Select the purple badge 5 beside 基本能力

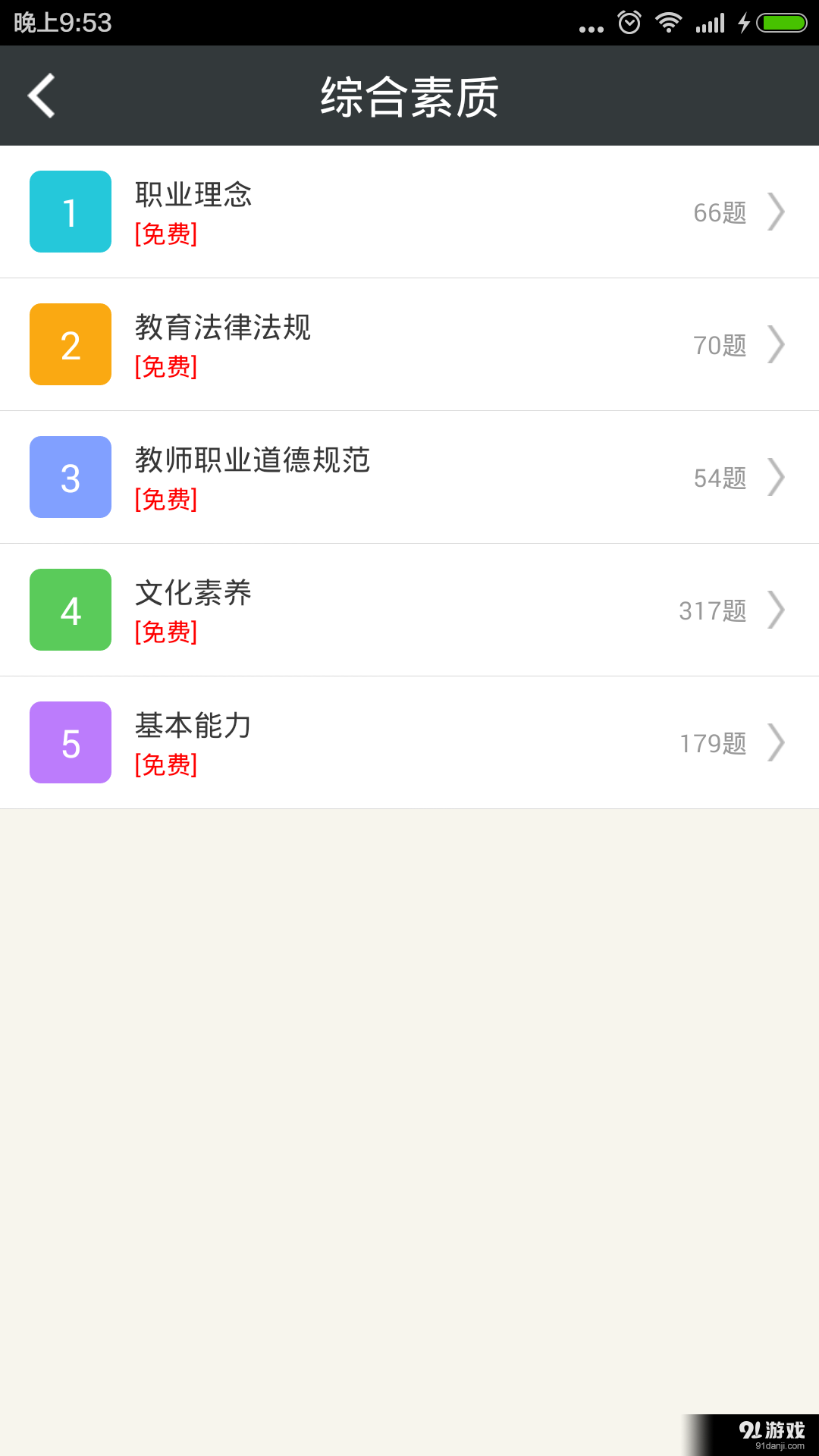[70, 742]
